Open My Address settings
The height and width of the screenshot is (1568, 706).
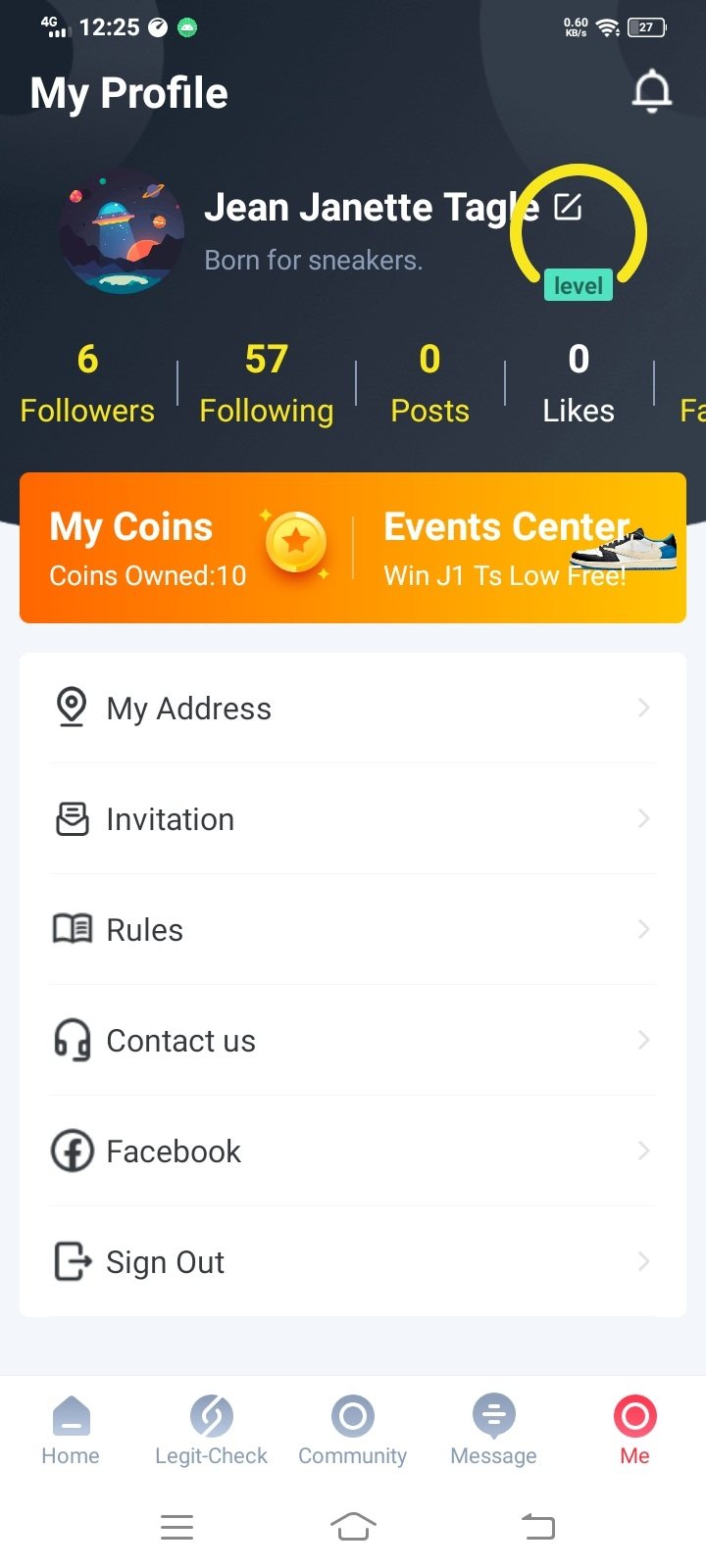tap(353, 708)
